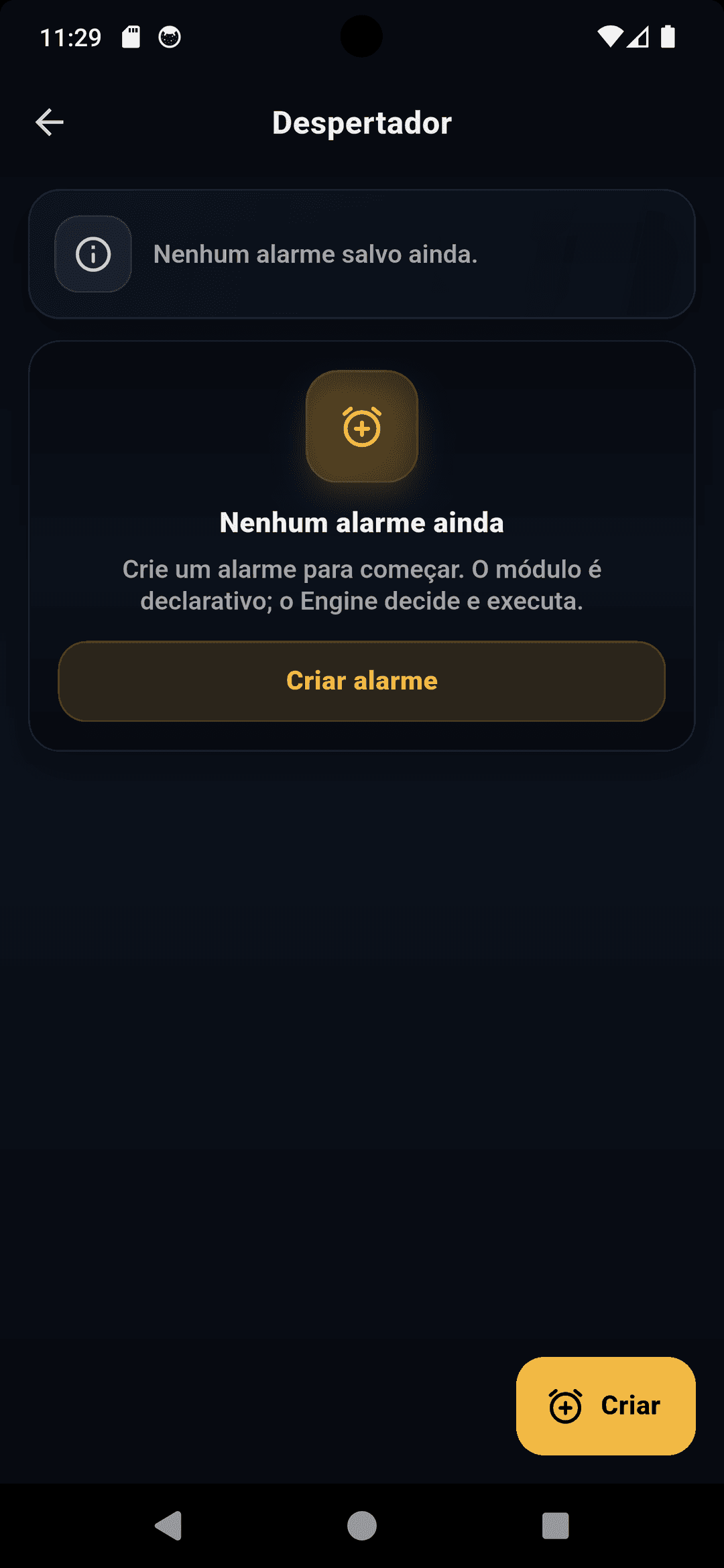
Task: Tap the Nenhum alarme ainda heading
Action: tap(361, 523)
